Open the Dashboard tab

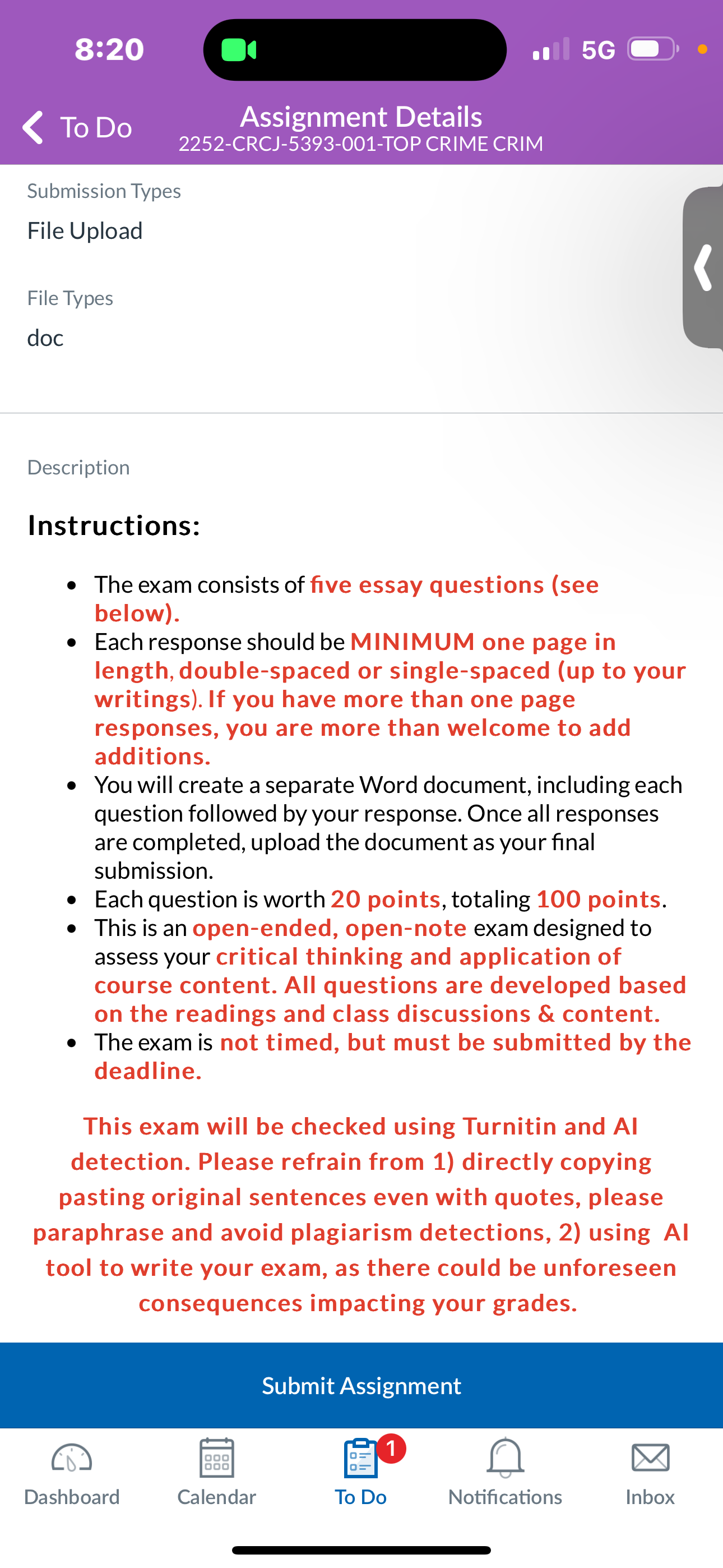(x=72, y=1472)
